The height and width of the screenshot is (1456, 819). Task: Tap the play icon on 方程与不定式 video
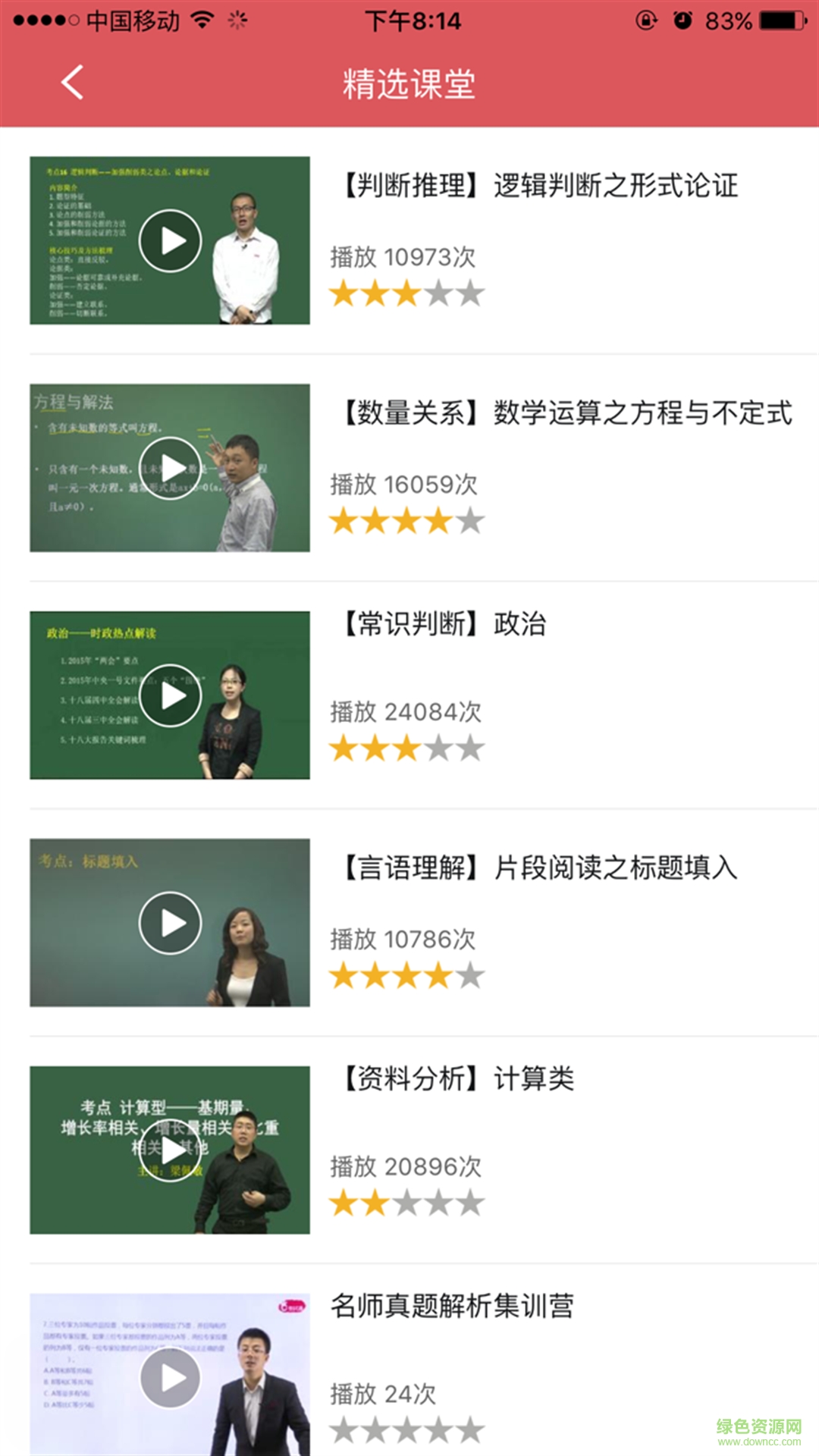[170, 467]
